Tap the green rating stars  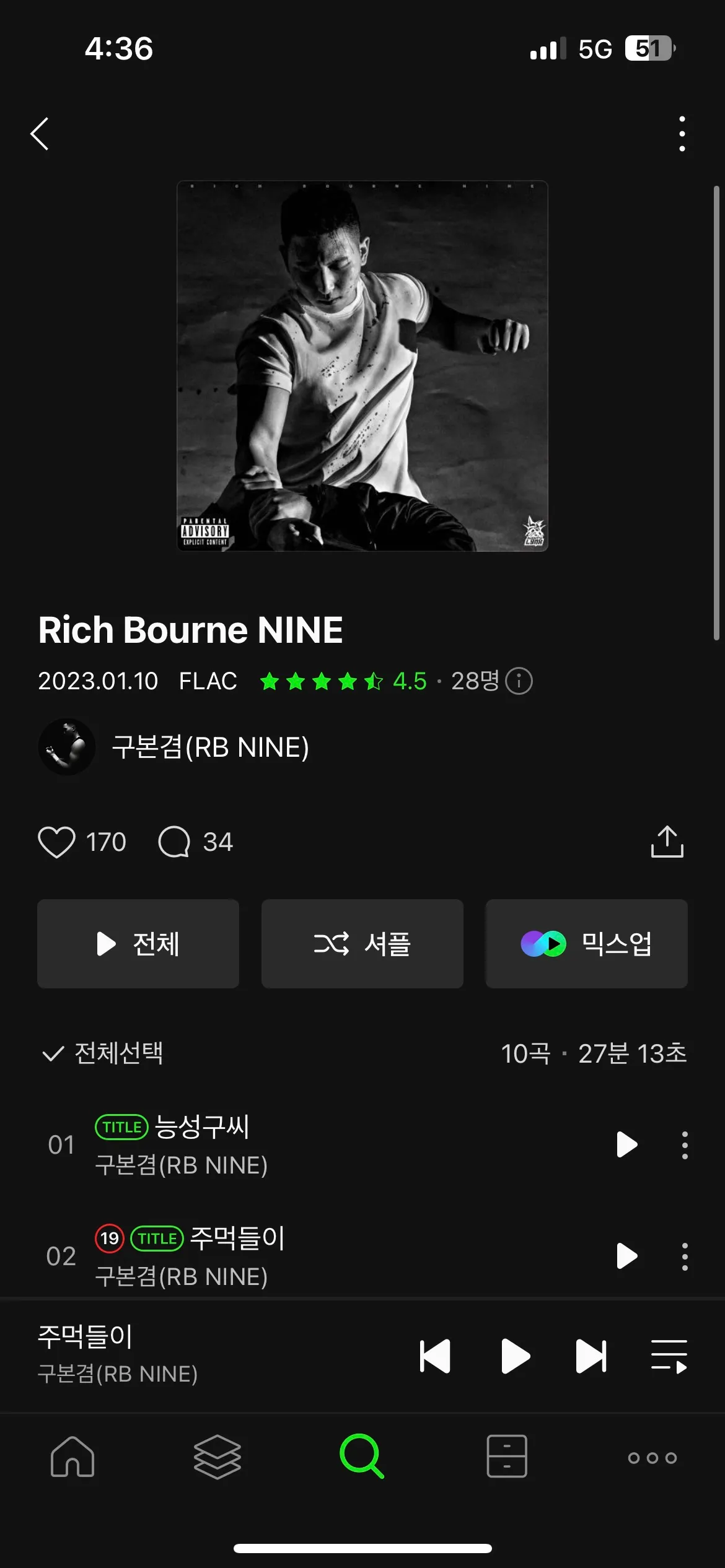(x=320, y=681)
